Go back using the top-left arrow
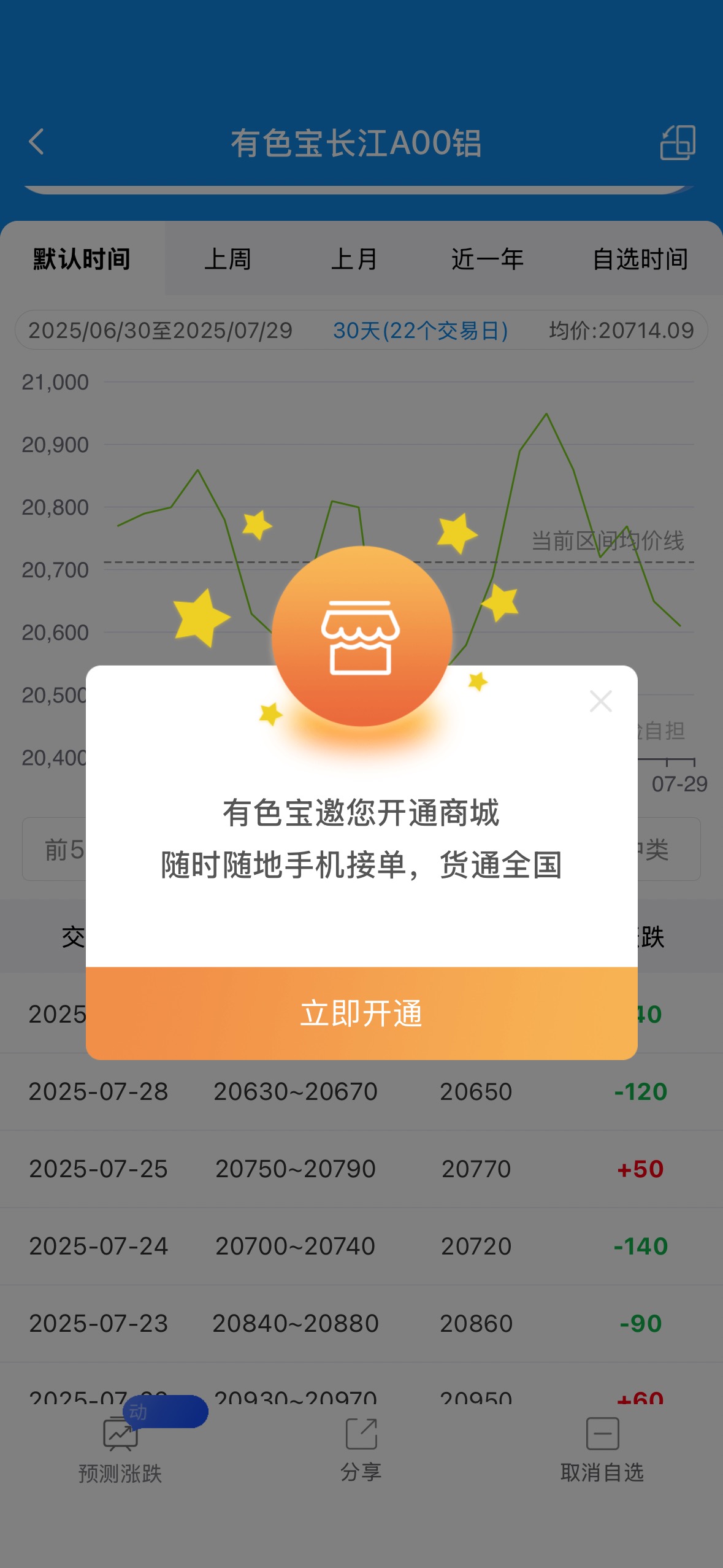 pos(37,142)
